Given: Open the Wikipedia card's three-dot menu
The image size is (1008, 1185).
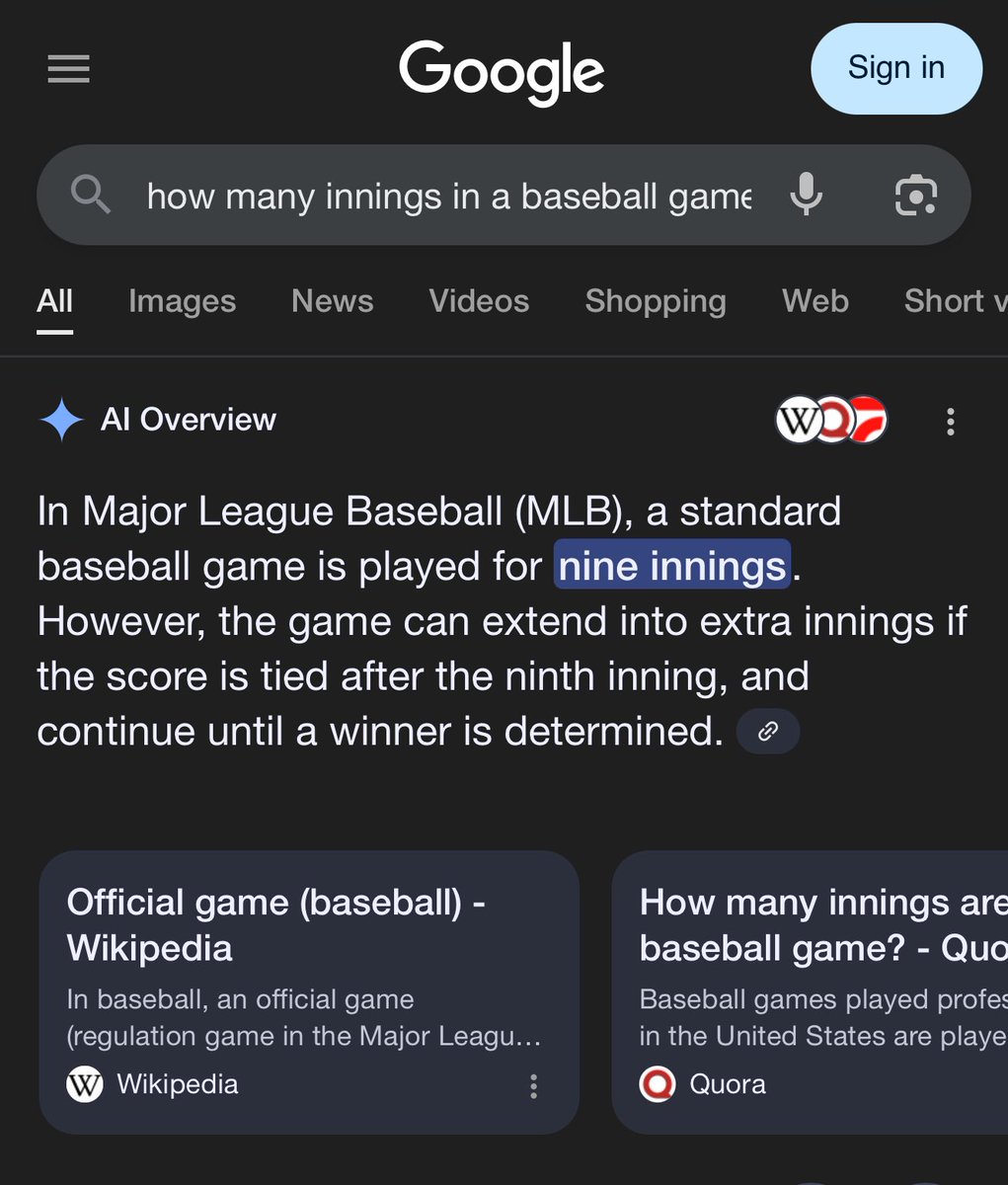Looking at the screenshot, I should (x=533, y=1086).
